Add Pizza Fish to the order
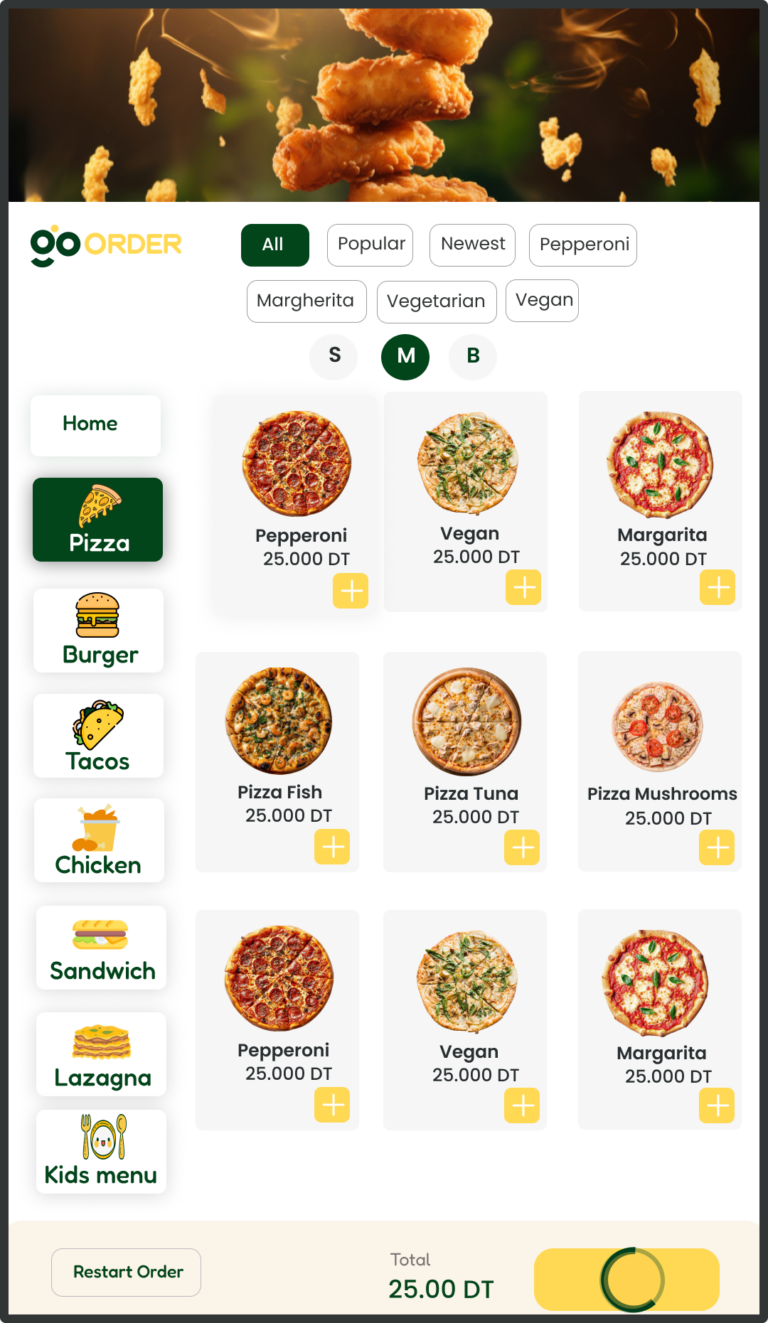This screenshot has width=768, height=1323. (x=332, y=847)
